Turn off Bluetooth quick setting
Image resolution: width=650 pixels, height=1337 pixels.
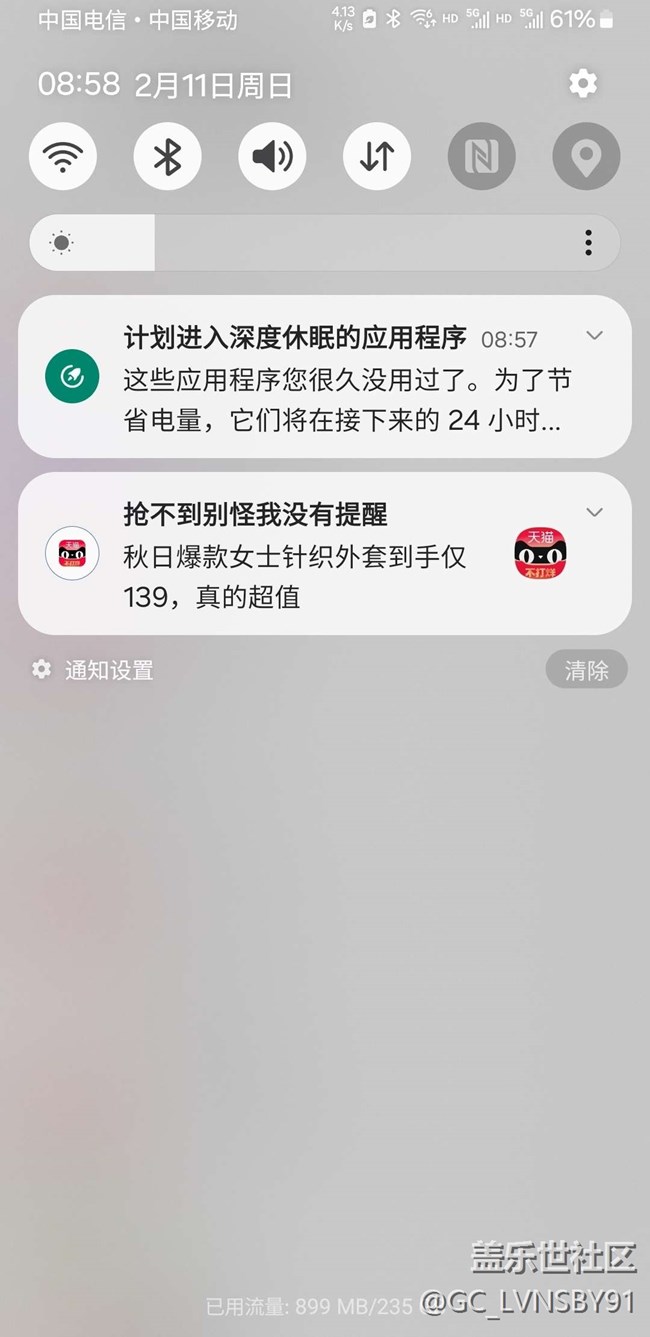(x=168, y=156)
